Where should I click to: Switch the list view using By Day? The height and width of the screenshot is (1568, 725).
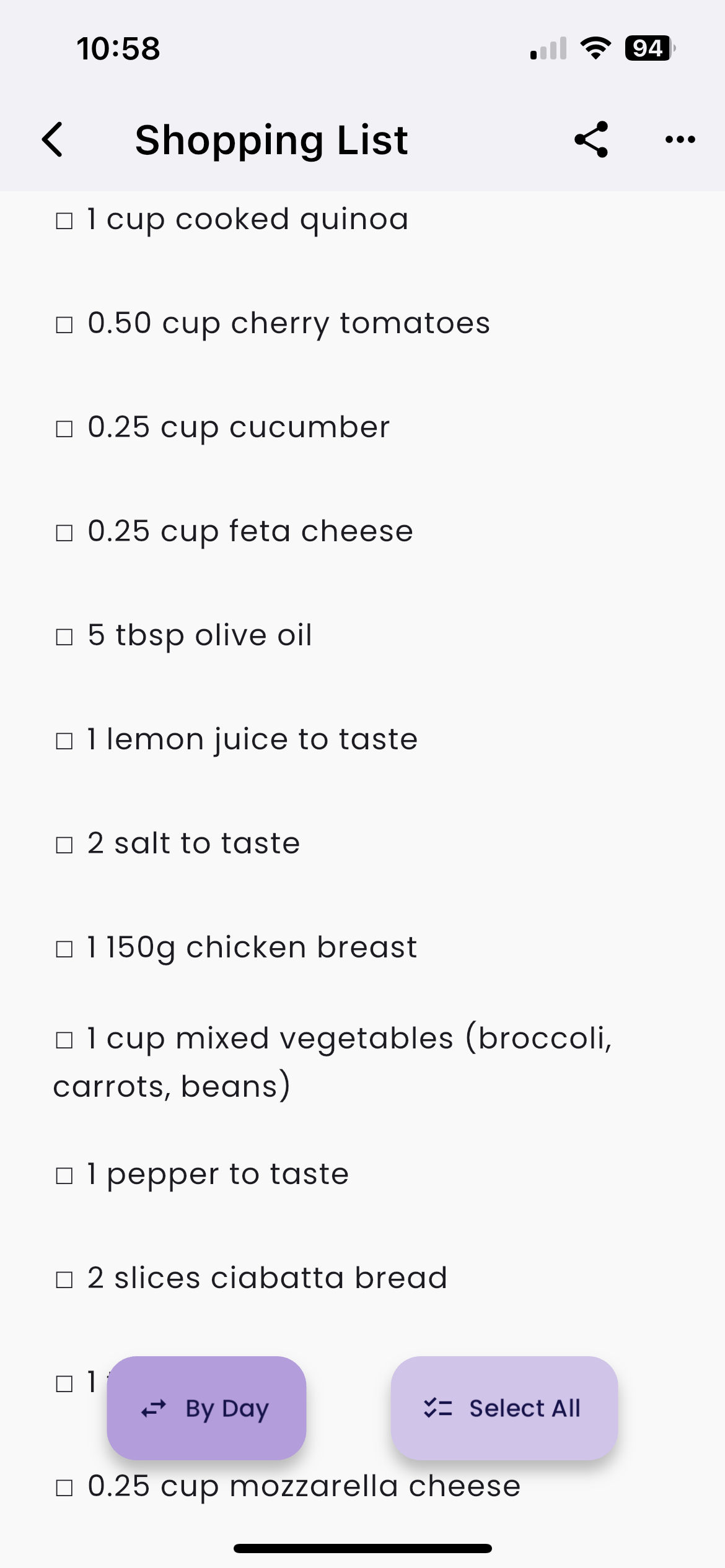(206, 1409)
